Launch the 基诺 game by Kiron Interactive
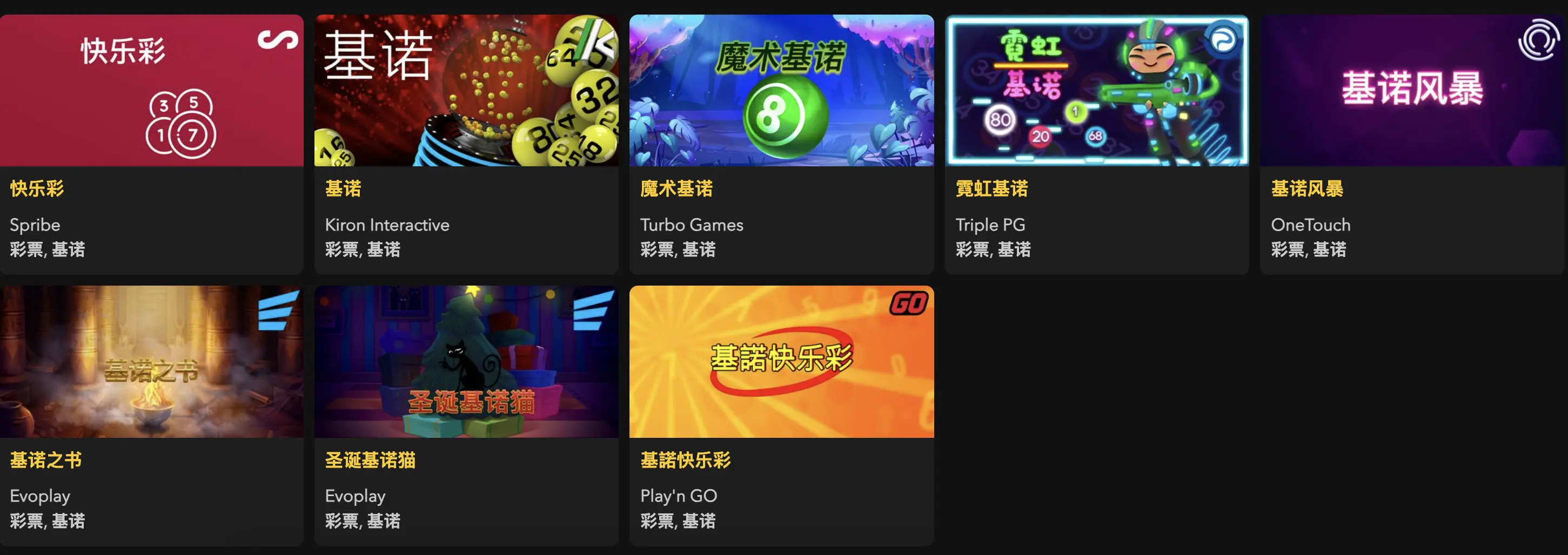The width and height of the screenshot is (1568, 555). [x=466, y=91]
